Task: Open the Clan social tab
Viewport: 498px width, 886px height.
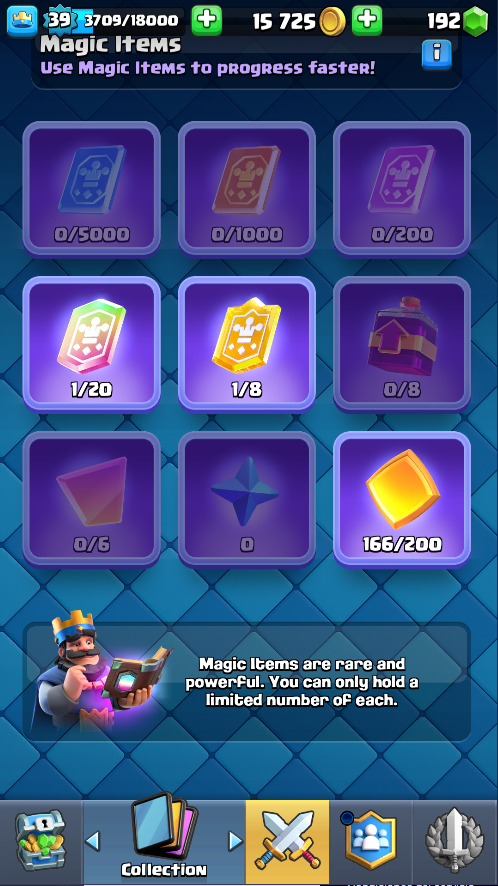Action: point(370,842)
